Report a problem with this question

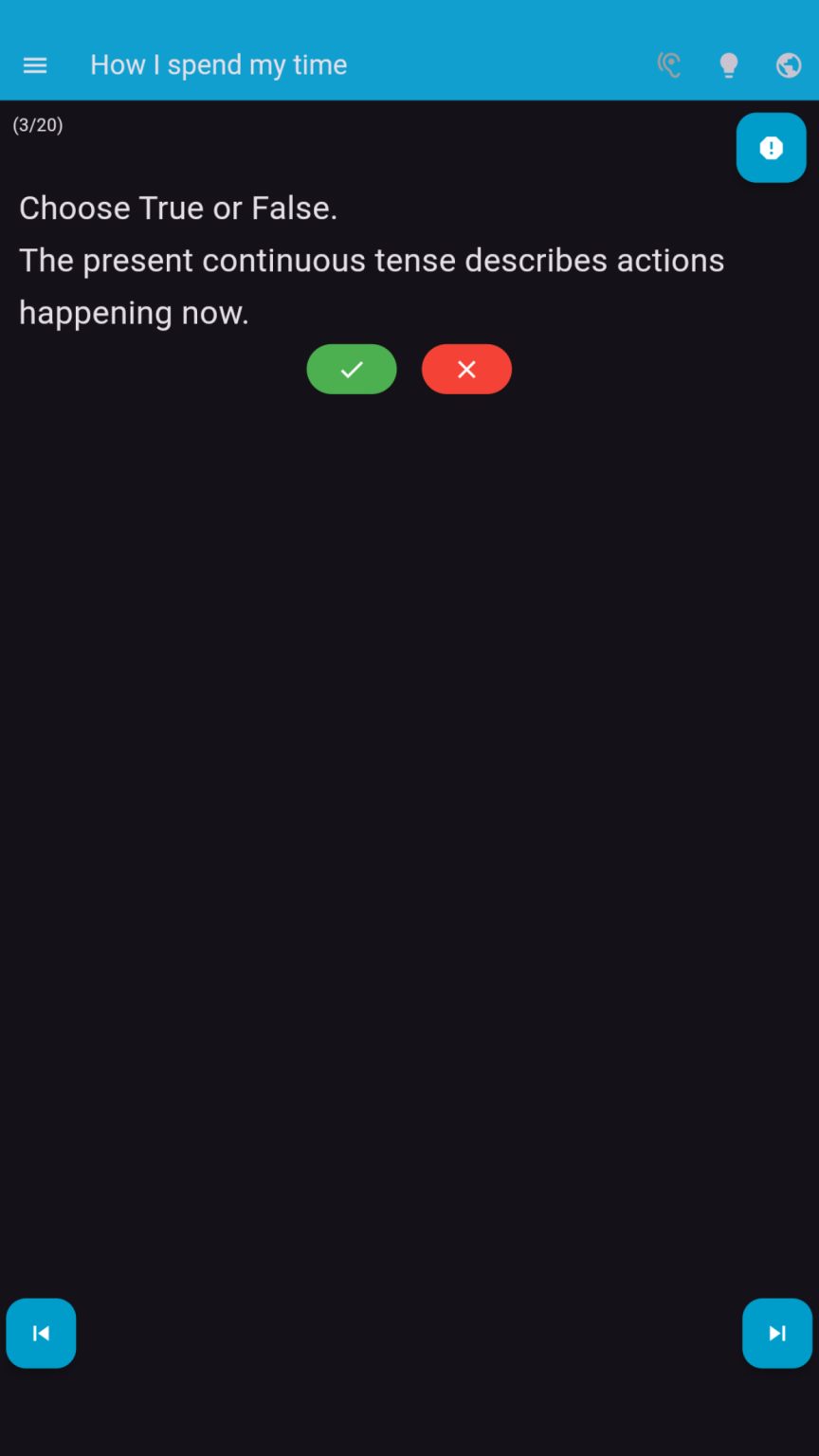(x=771, y=148)
